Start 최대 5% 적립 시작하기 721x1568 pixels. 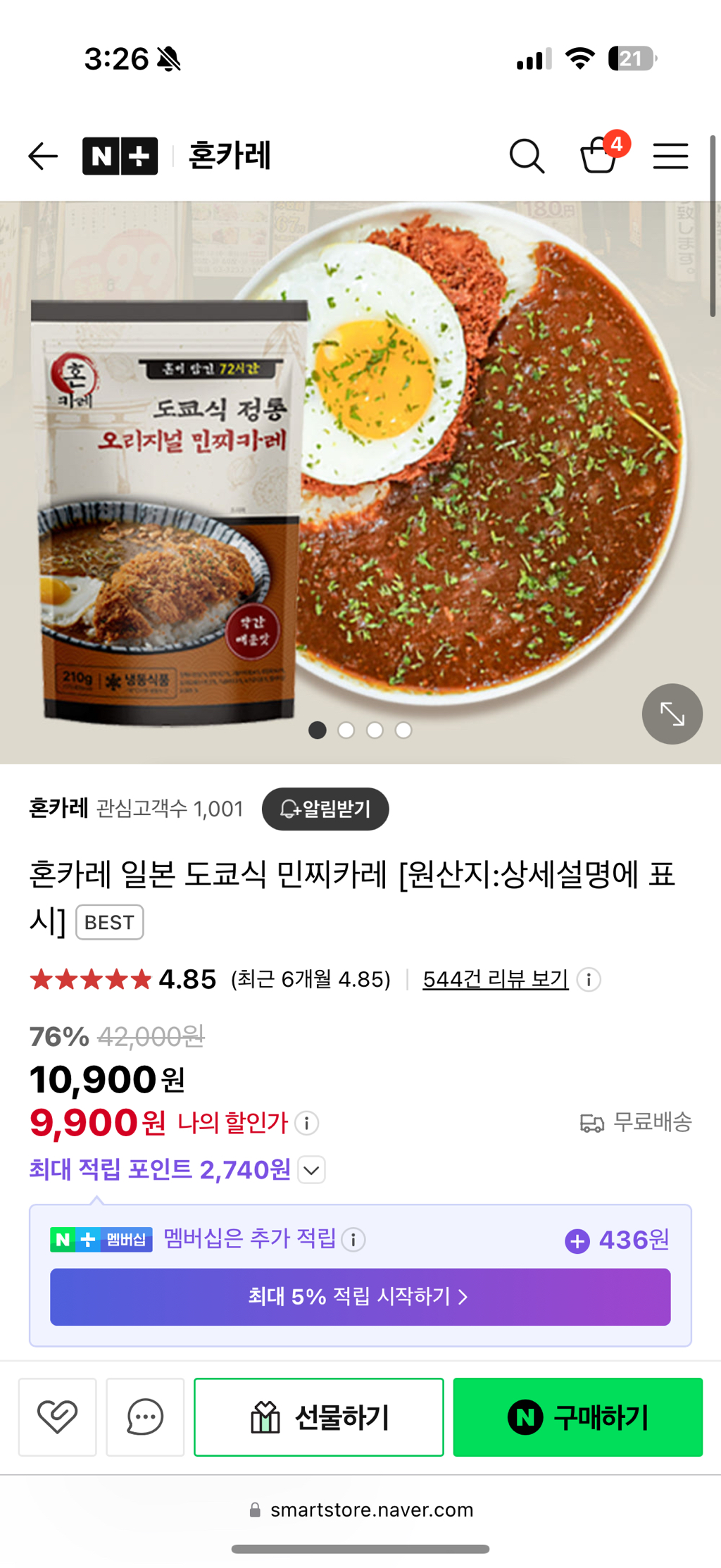coord(360,1297)
